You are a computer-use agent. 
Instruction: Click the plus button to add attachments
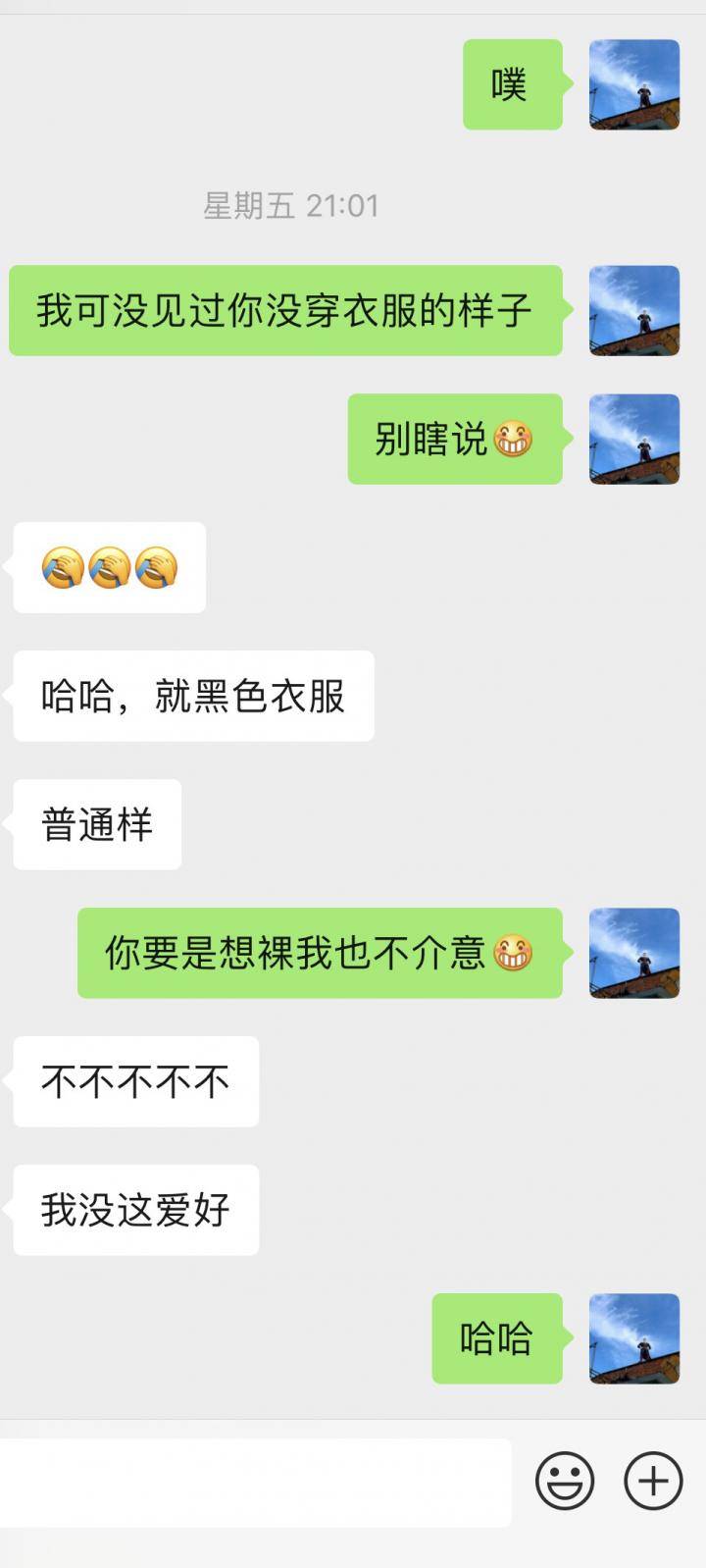coord(652,1482)
